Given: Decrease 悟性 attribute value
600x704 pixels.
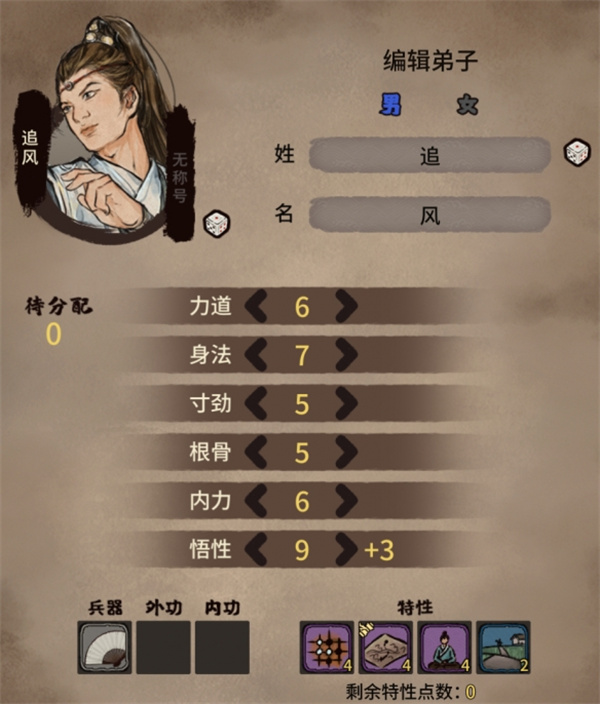Looking at the screenshot, I should pyautogui.click(x=257, y=549).
